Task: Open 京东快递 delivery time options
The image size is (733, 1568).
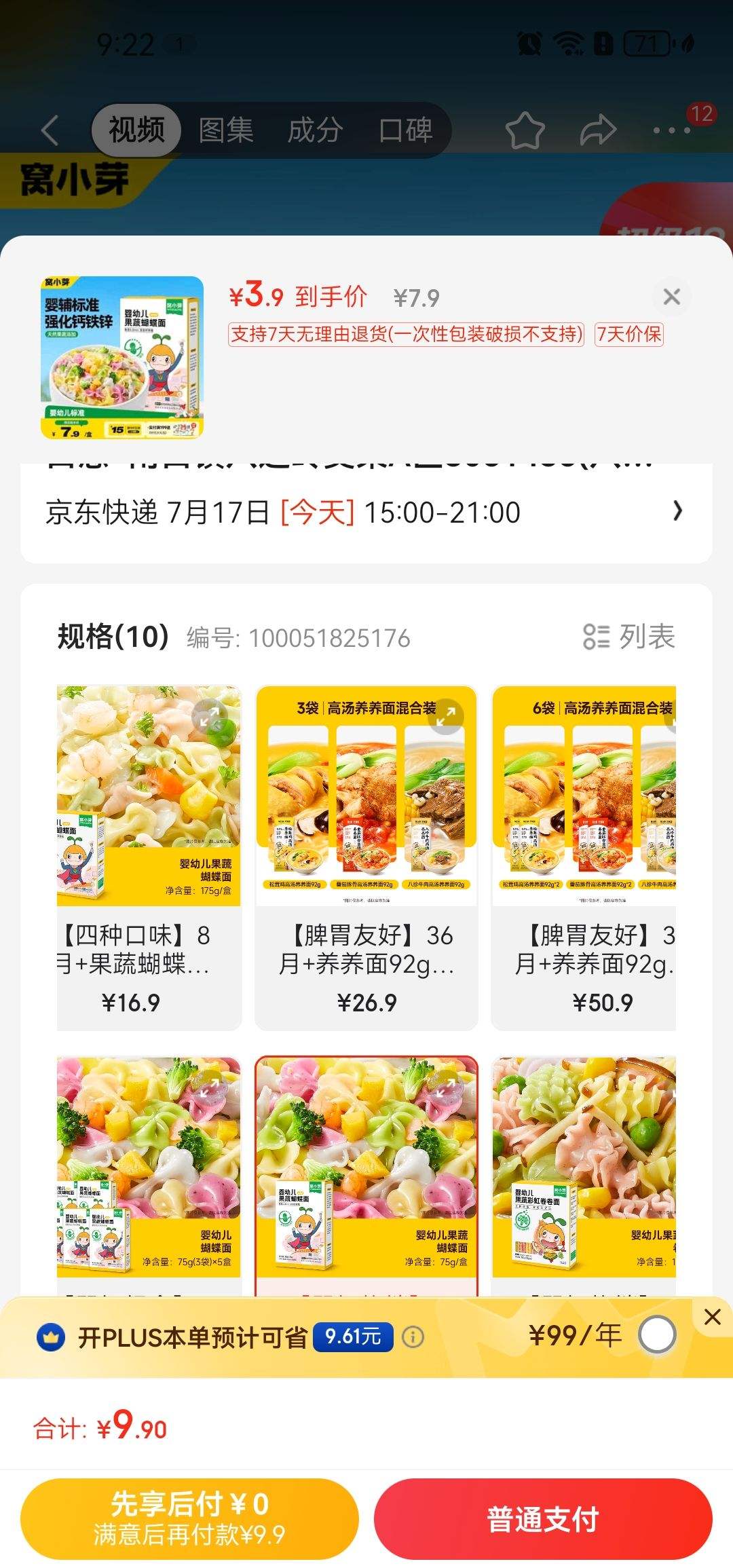Action: coord(366,512)
